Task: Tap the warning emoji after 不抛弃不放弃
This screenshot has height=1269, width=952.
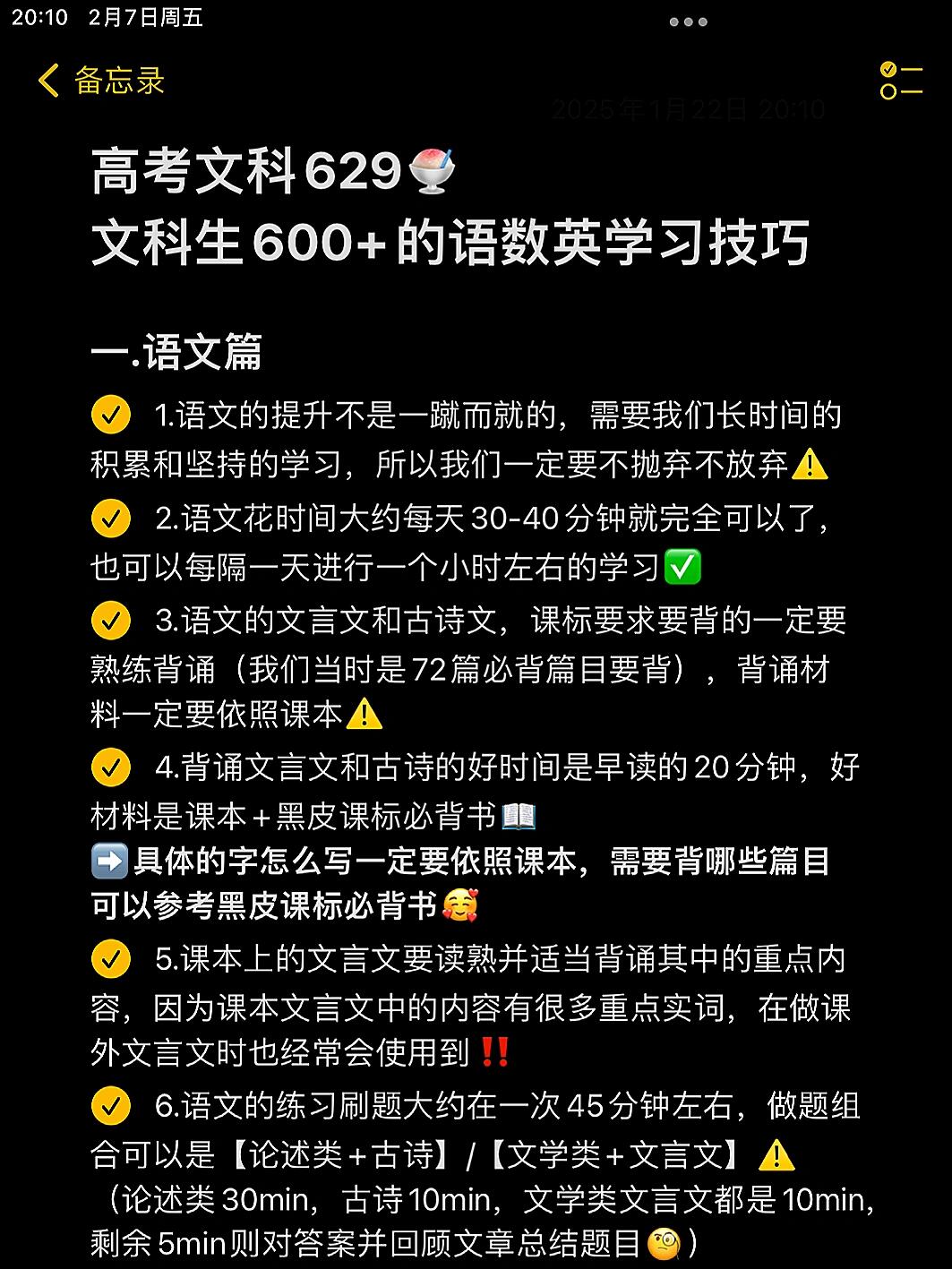Action: point(811,466)
